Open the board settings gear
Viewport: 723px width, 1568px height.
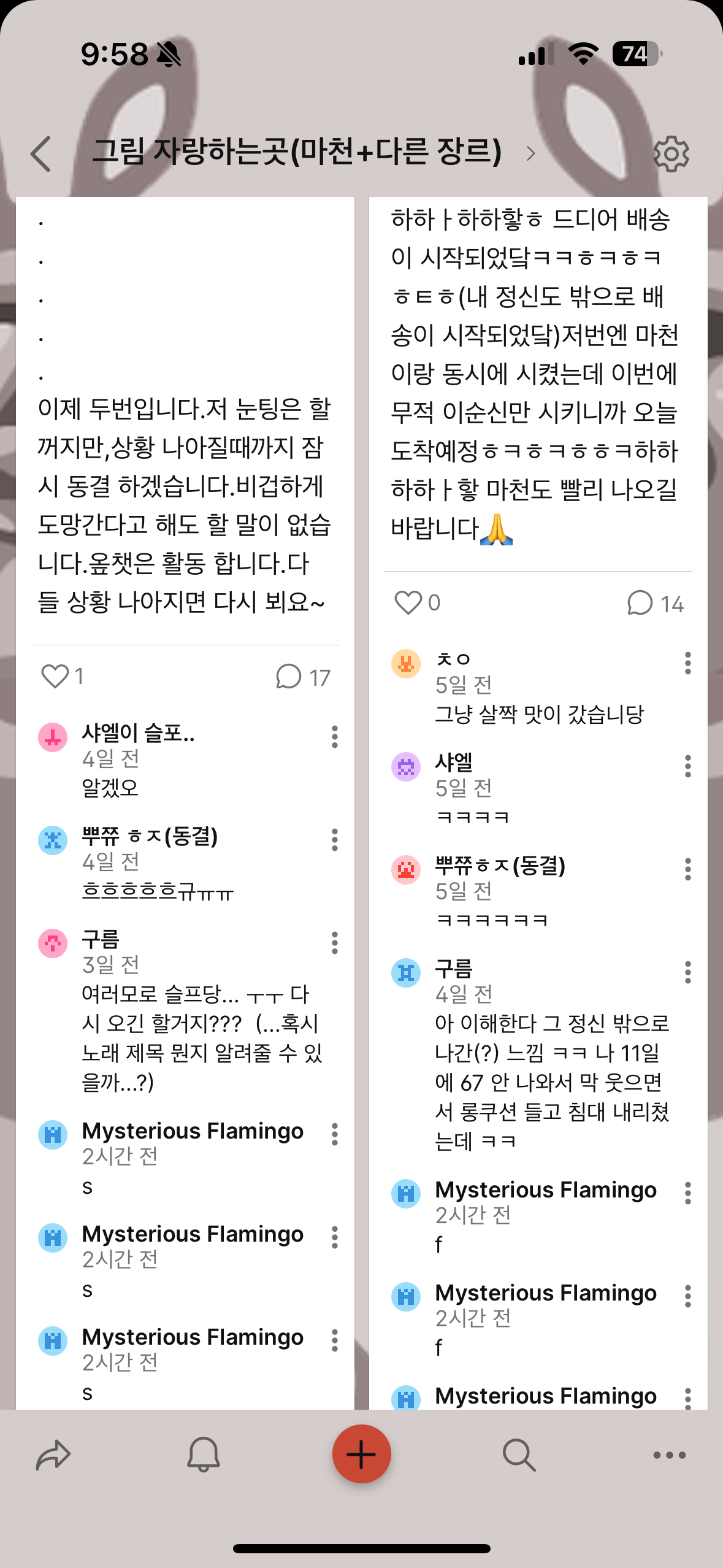(671, 154)
